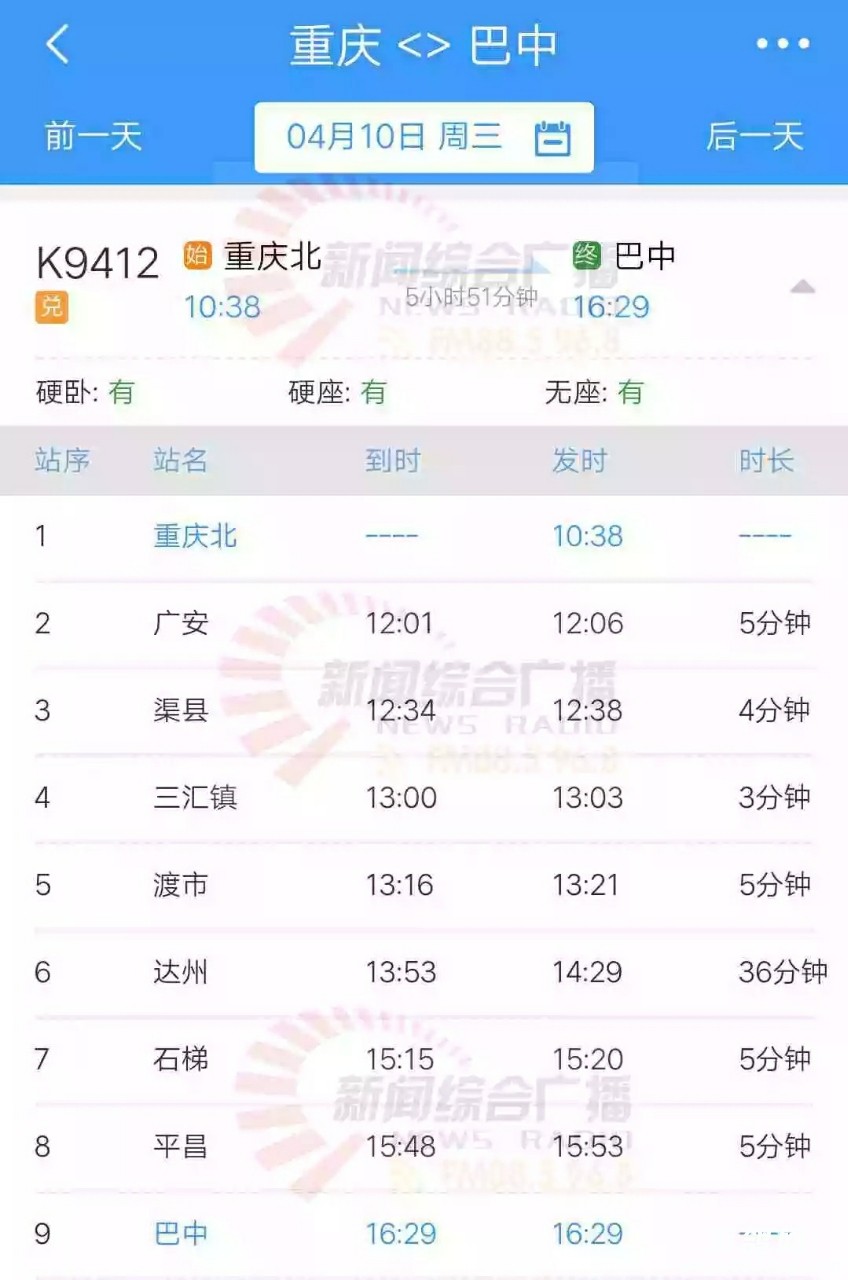The image size is (848, 1280).
Task: Open the three-dot overflow menu
Action: pyautogui.click(x=783, y=45)
